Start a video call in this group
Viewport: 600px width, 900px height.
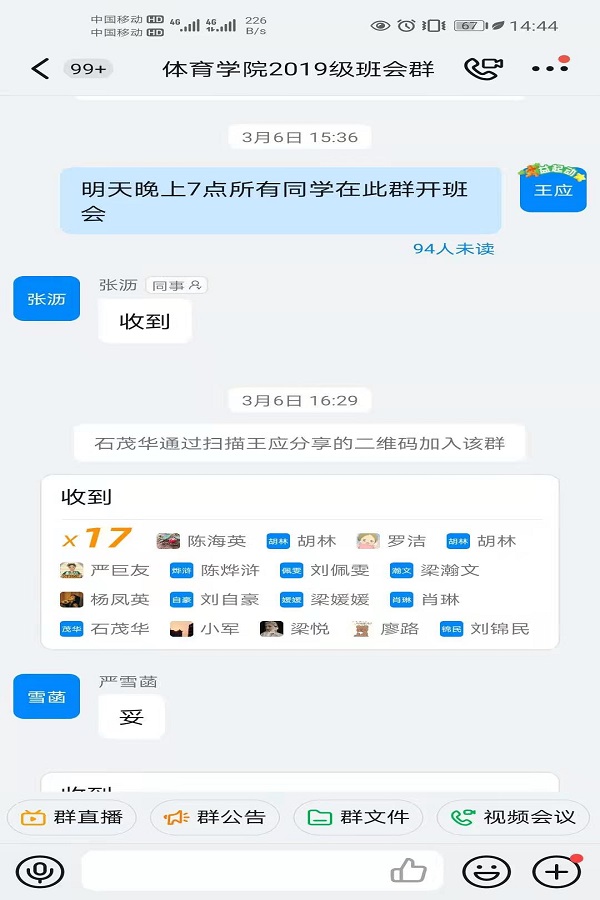[484, 68]
